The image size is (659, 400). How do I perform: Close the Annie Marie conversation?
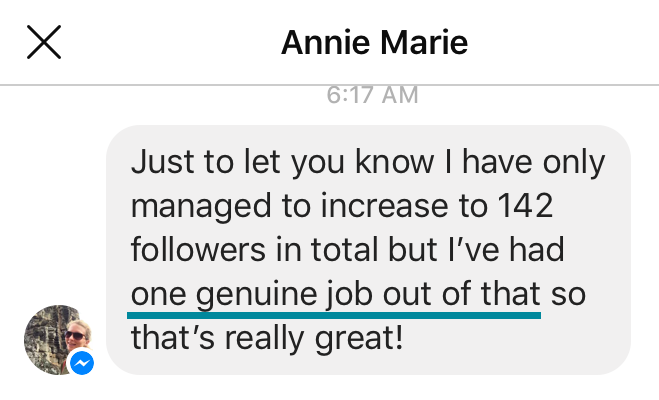(43, 43)
